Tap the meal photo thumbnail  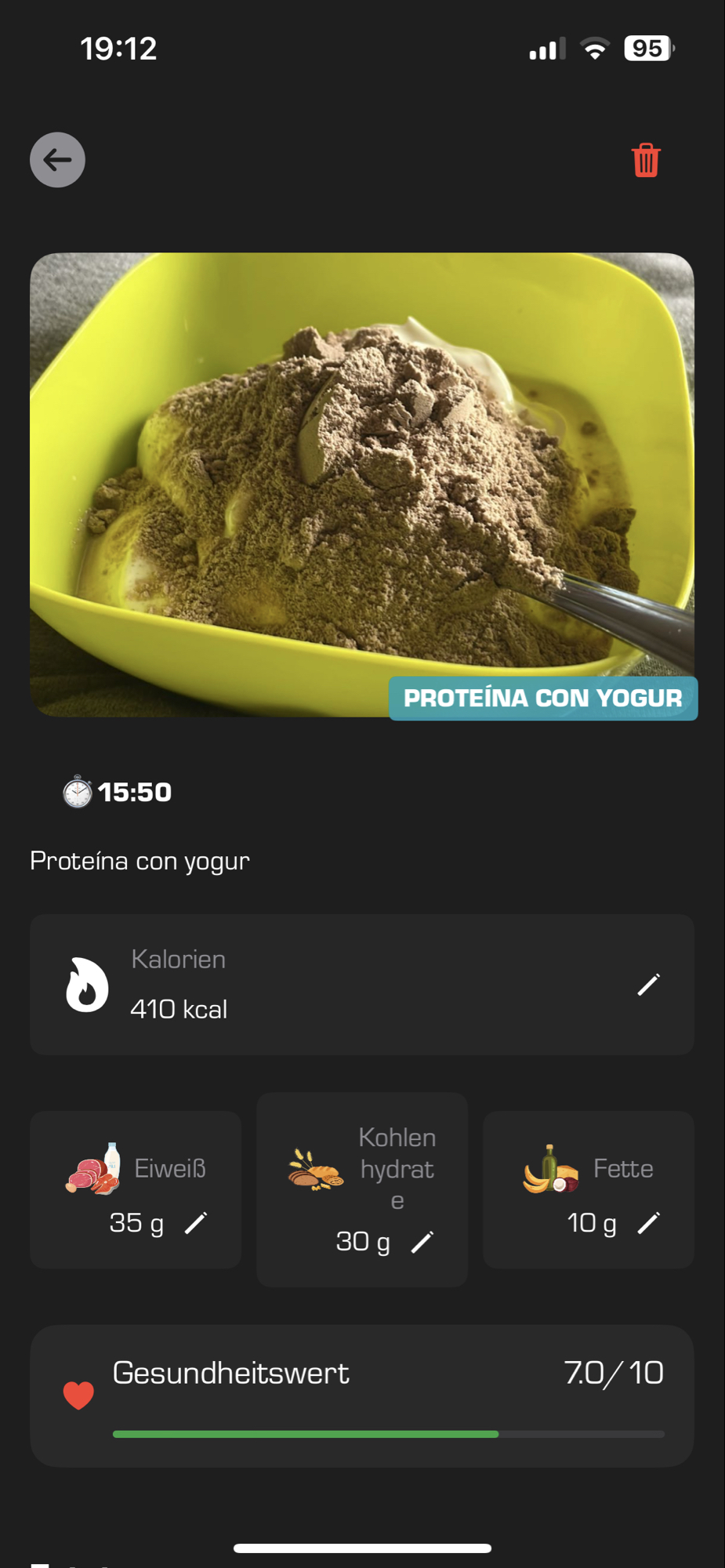[362, 485]
